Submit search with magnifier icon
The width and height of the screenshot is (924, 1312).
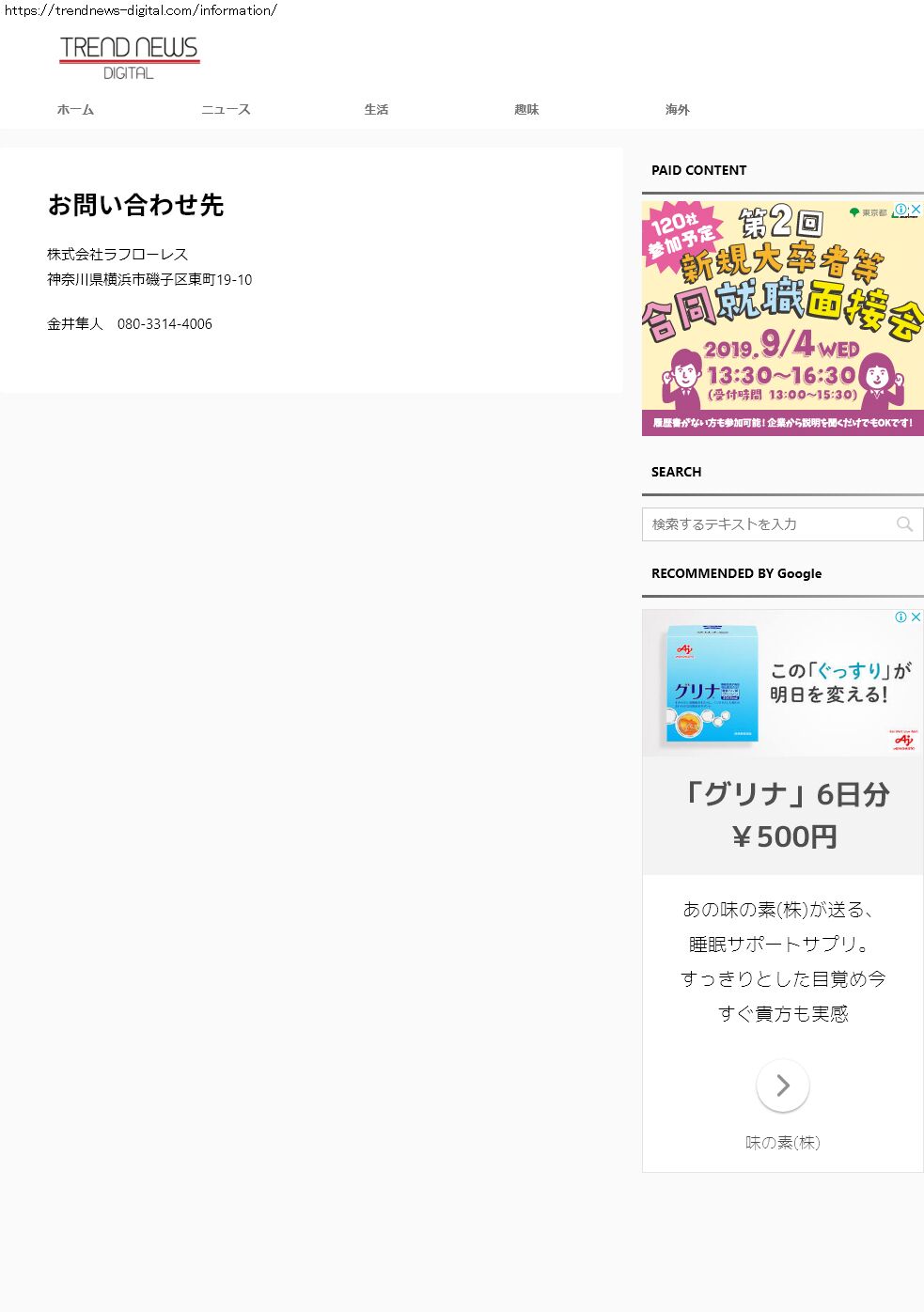click(904, 524)
